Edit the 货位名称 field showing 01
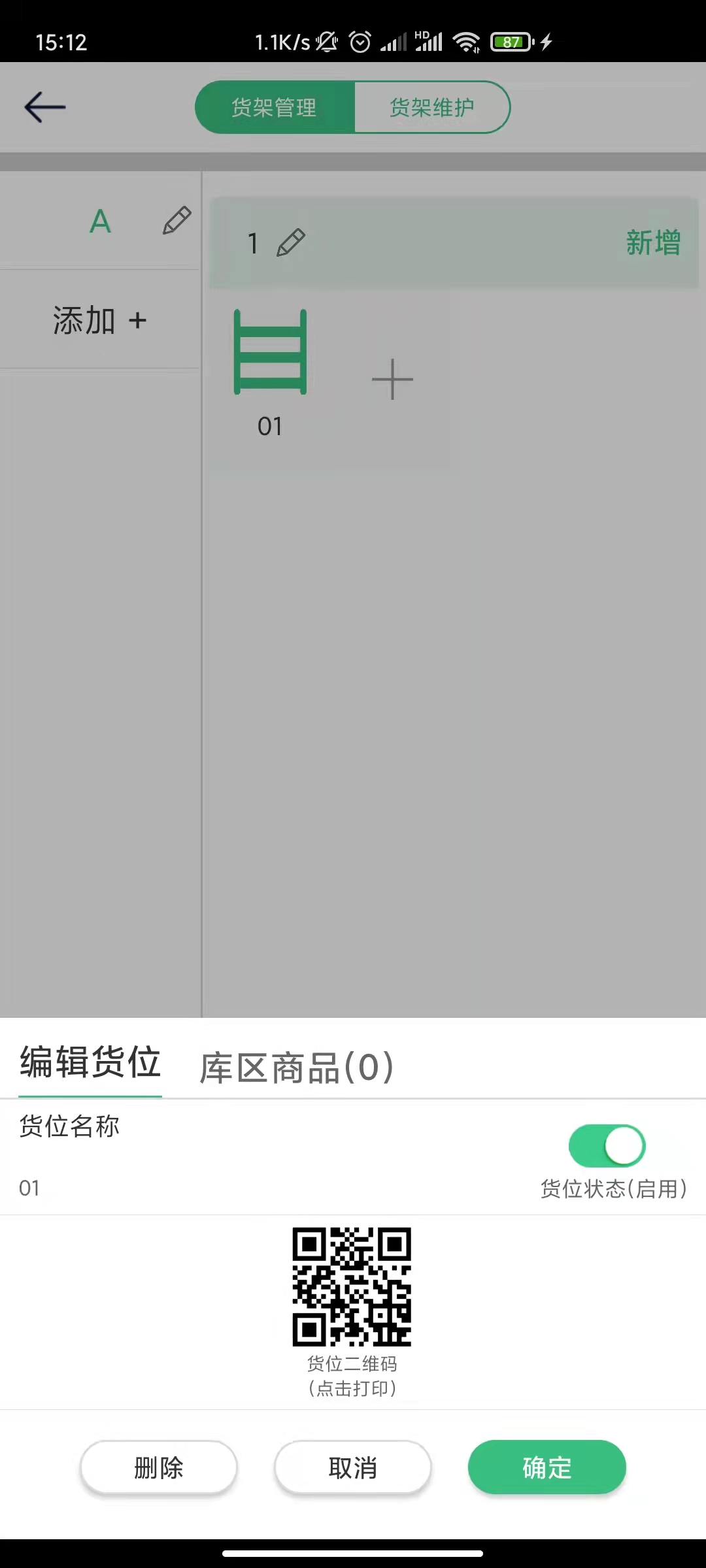 coord(196,1187)
